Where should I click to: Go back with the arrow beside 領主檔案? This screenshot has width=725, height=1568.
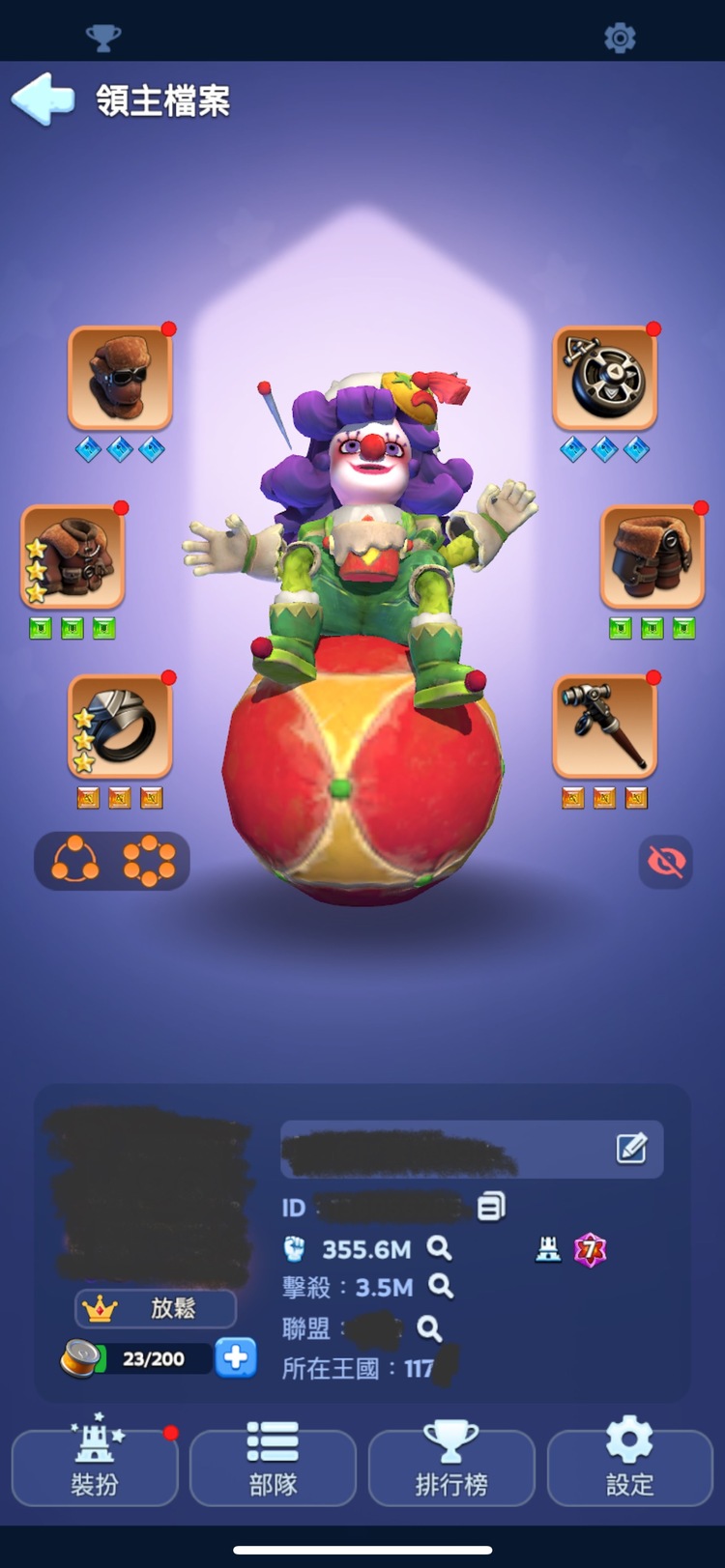tap(43, 99)
